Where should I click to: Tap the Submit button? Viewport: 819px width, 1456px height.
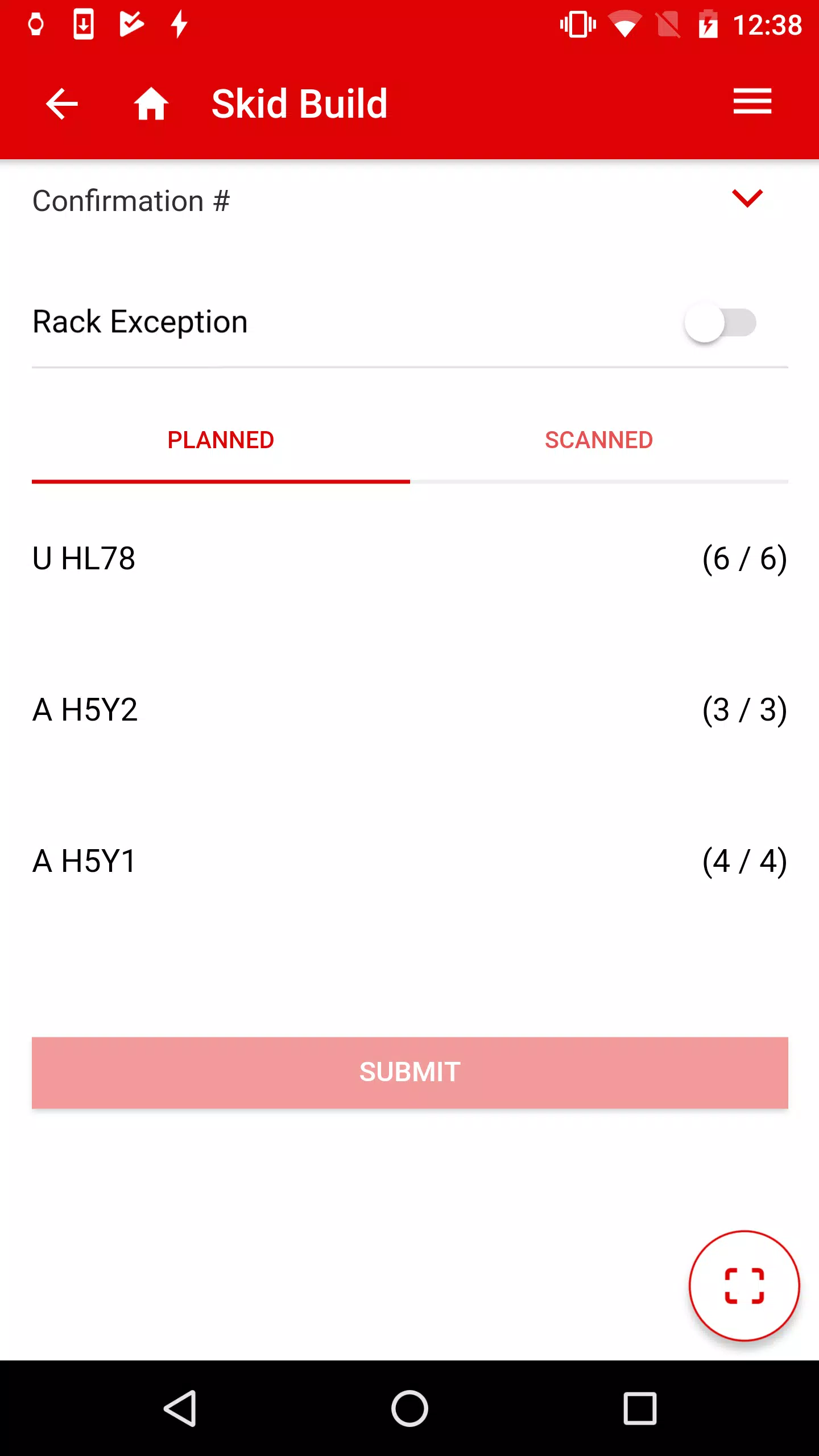pyautogui.click(x=409, y=1072)
